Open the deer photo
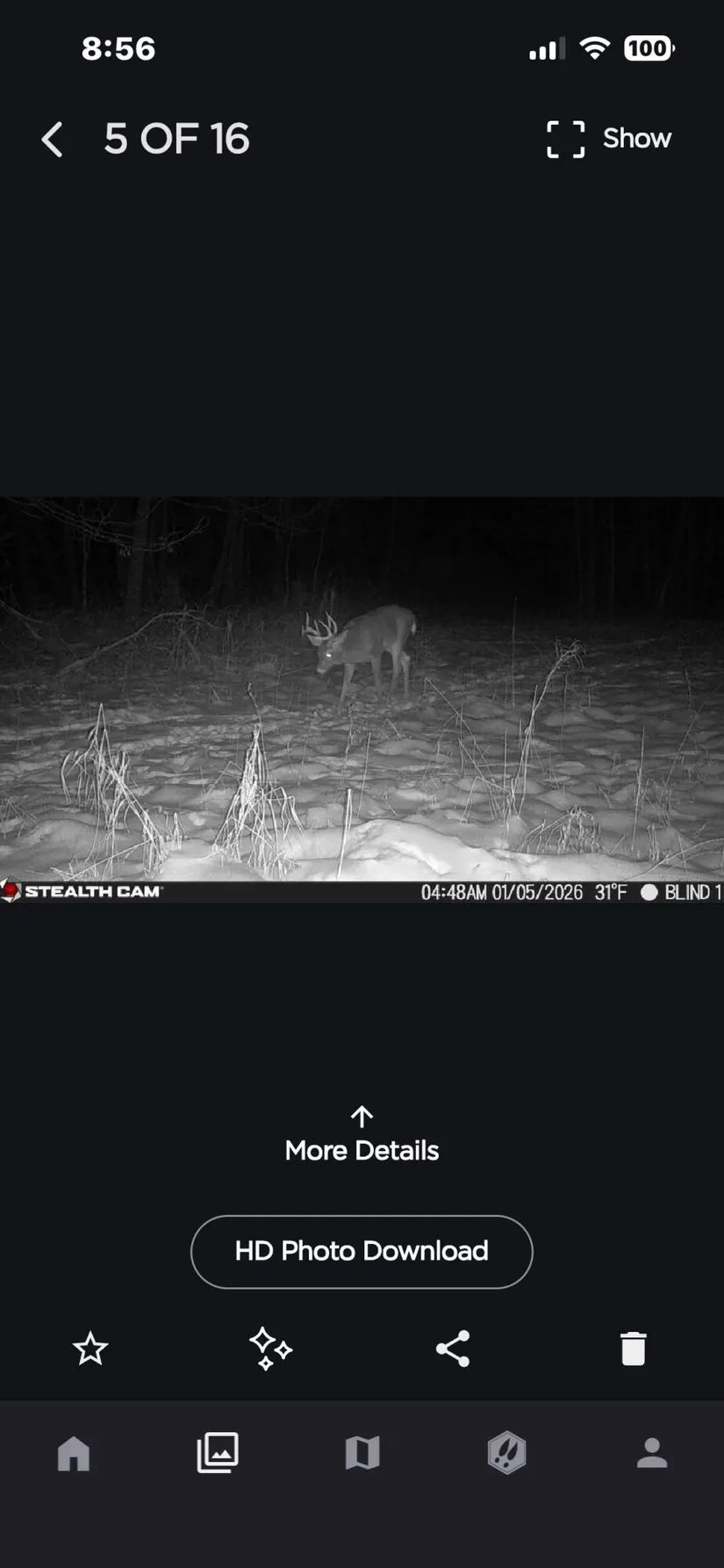This screenshot has height=1568, width=724. click(x=362, y=689)
